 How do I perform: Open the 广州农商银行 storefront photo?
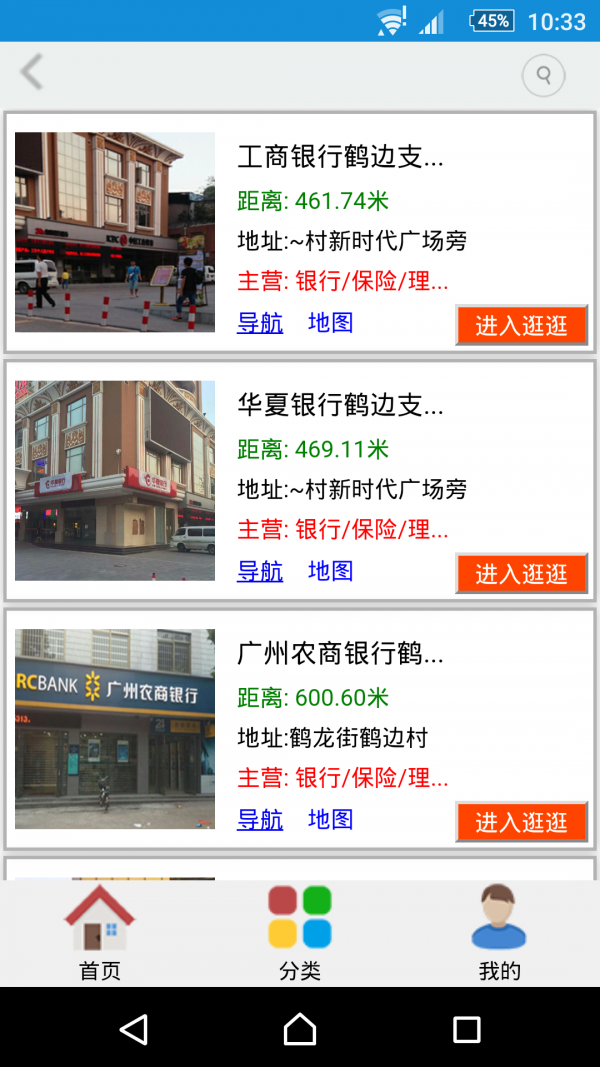coord(115,728)
